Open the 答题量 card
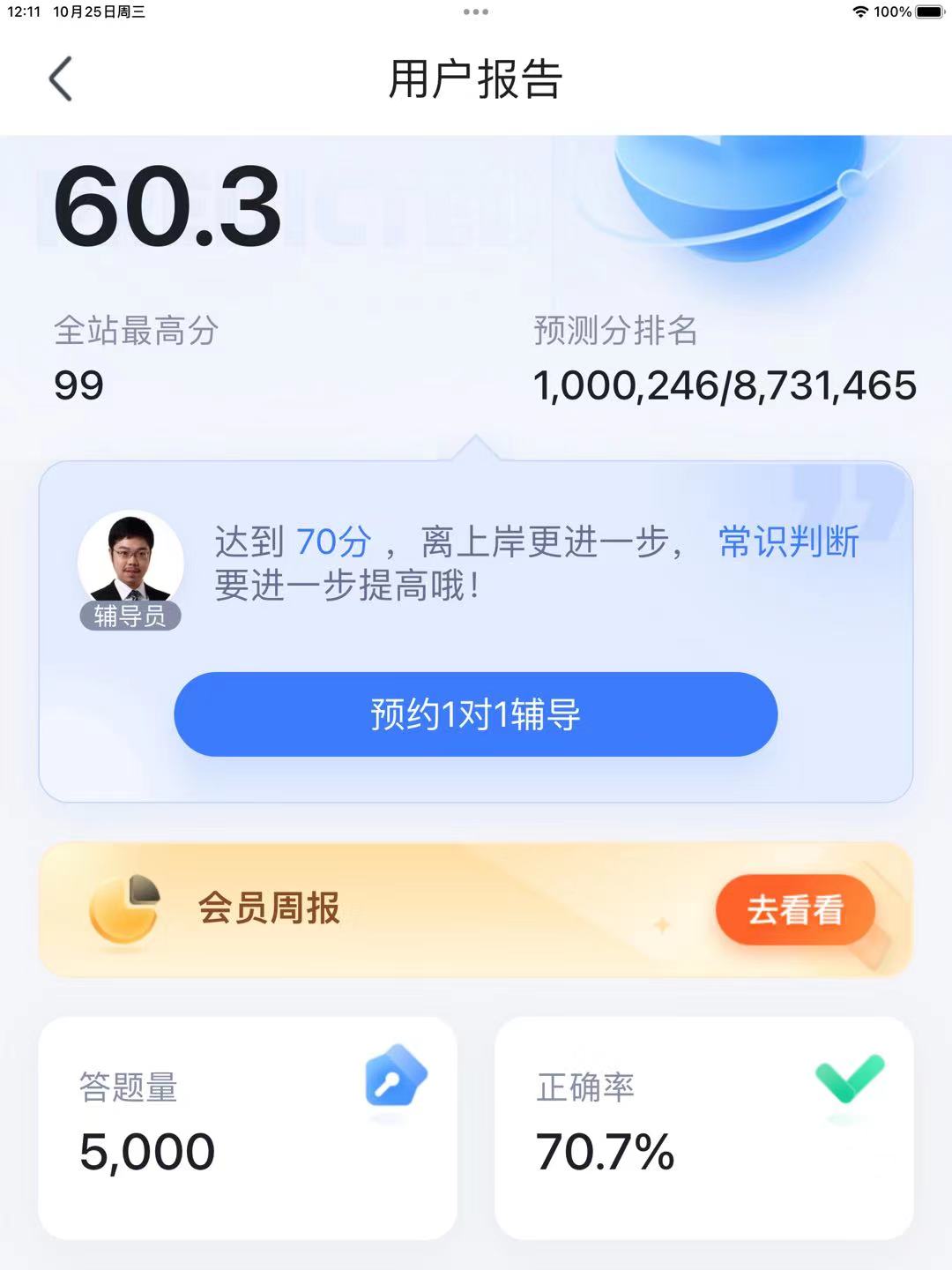Screen dimensions: 952x1270 pyautogui.click(x=247, y=1127)
